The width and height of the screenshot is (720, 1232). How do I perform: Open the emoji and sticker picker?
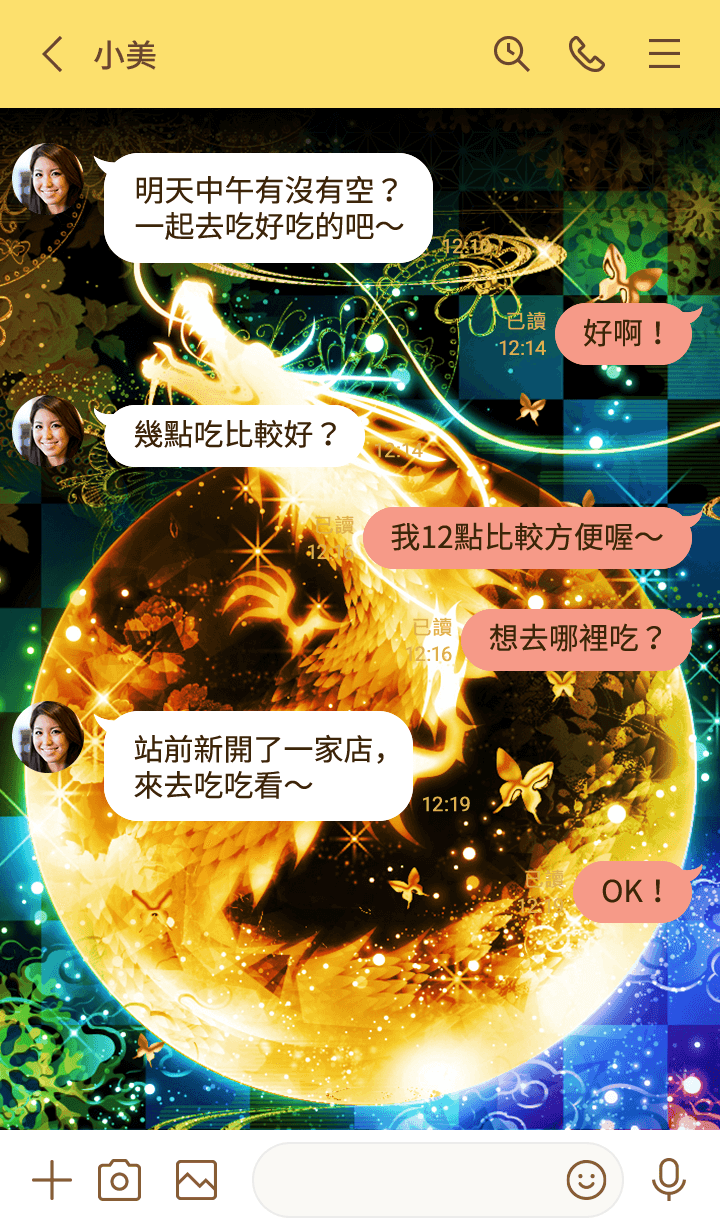tap(586, 1181)
